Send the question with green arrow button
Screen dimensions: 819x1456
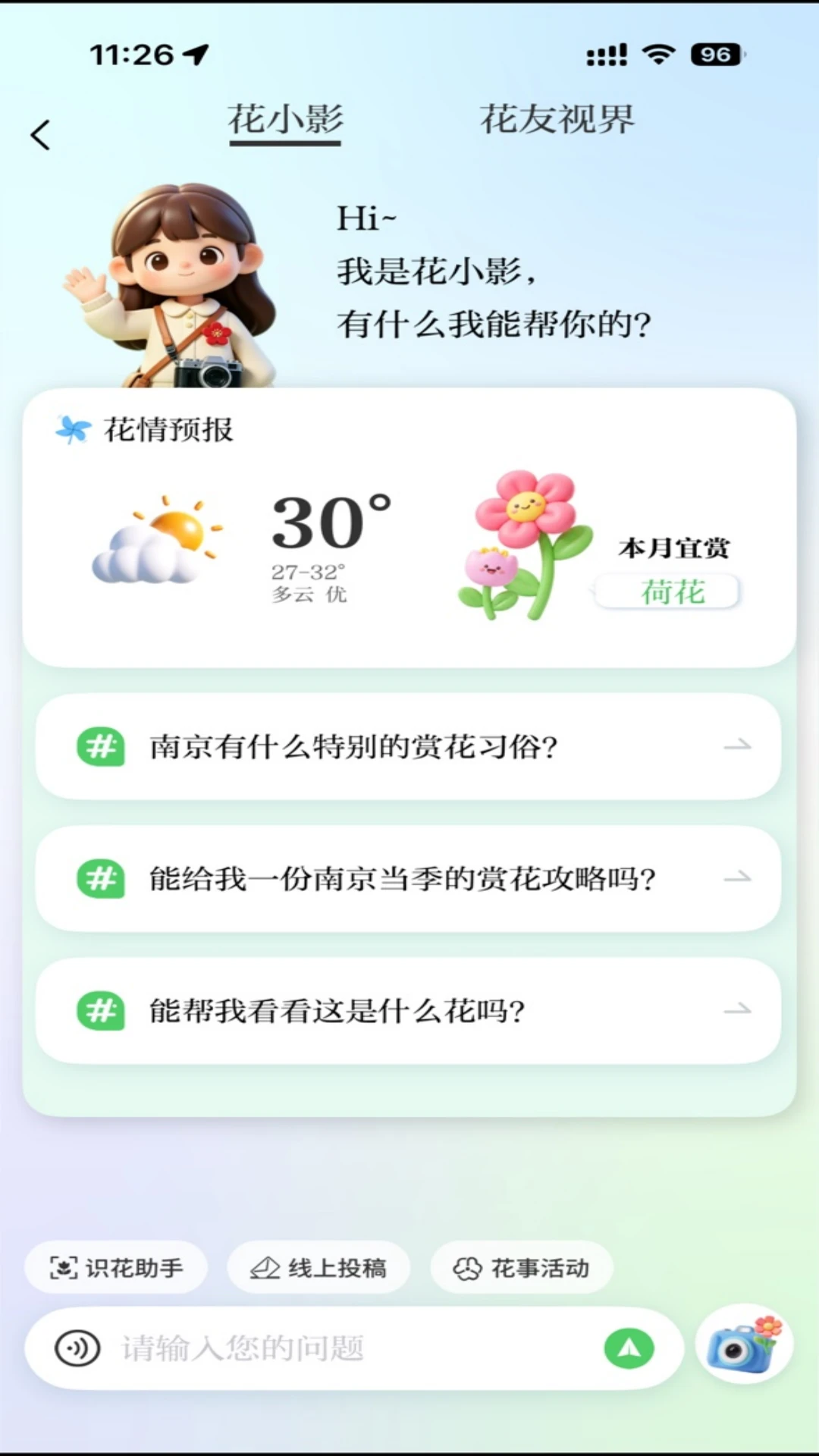(629, 1348)
